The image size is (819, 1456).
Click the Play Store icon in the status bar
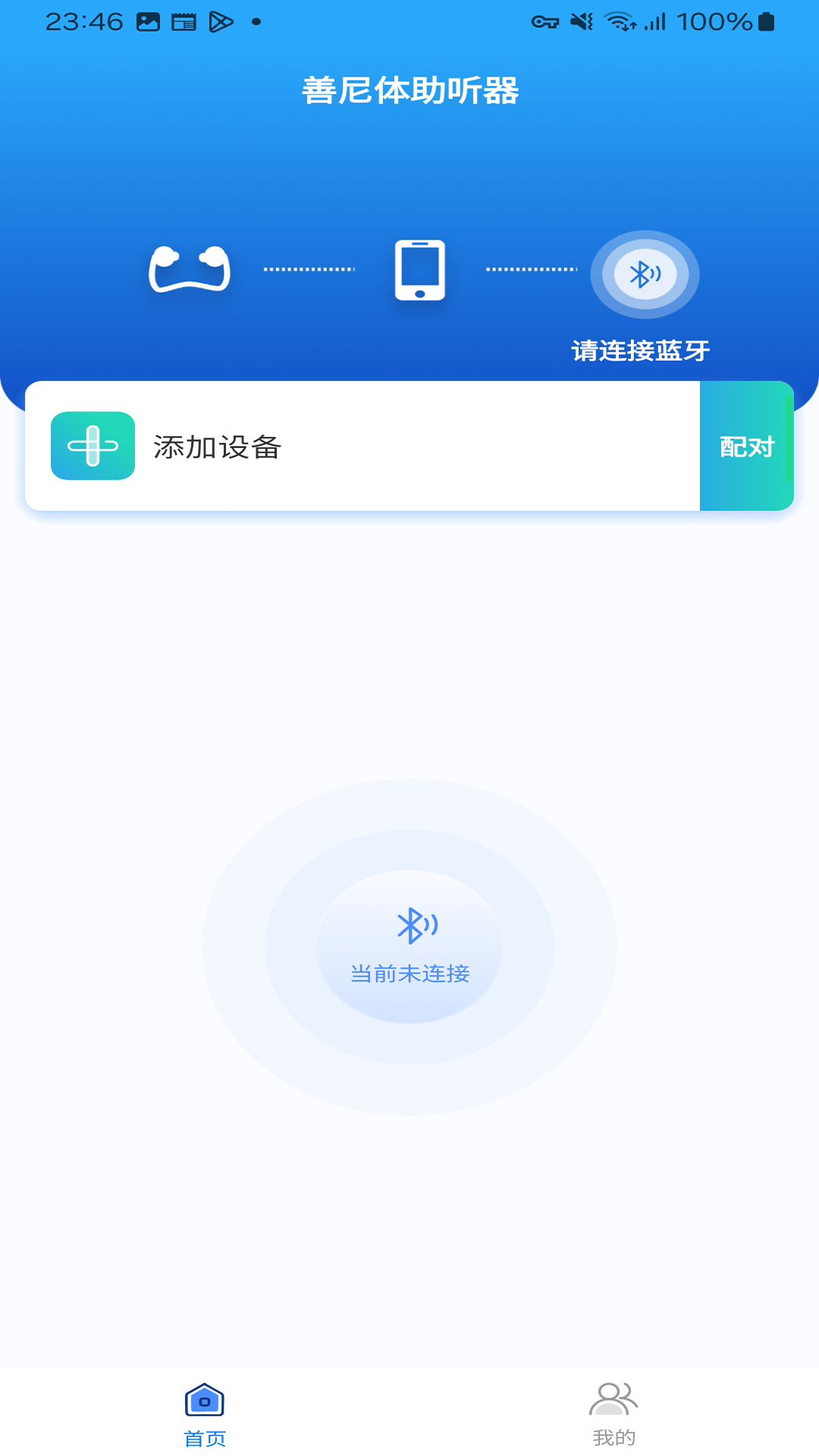221,21
